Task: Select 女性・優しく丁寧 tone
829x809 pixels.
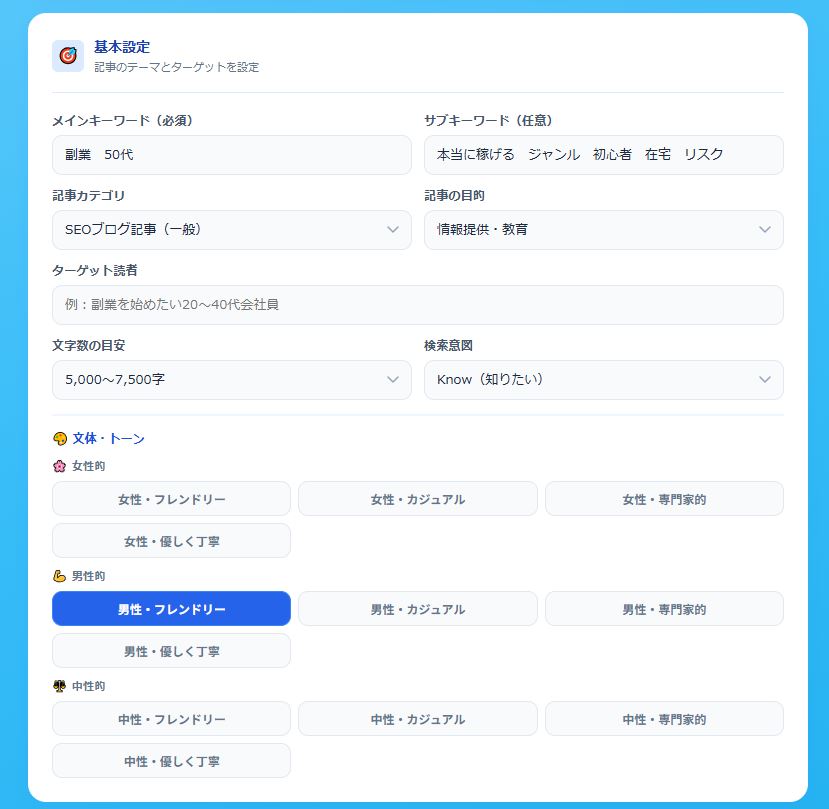Action: click(171, 541)
